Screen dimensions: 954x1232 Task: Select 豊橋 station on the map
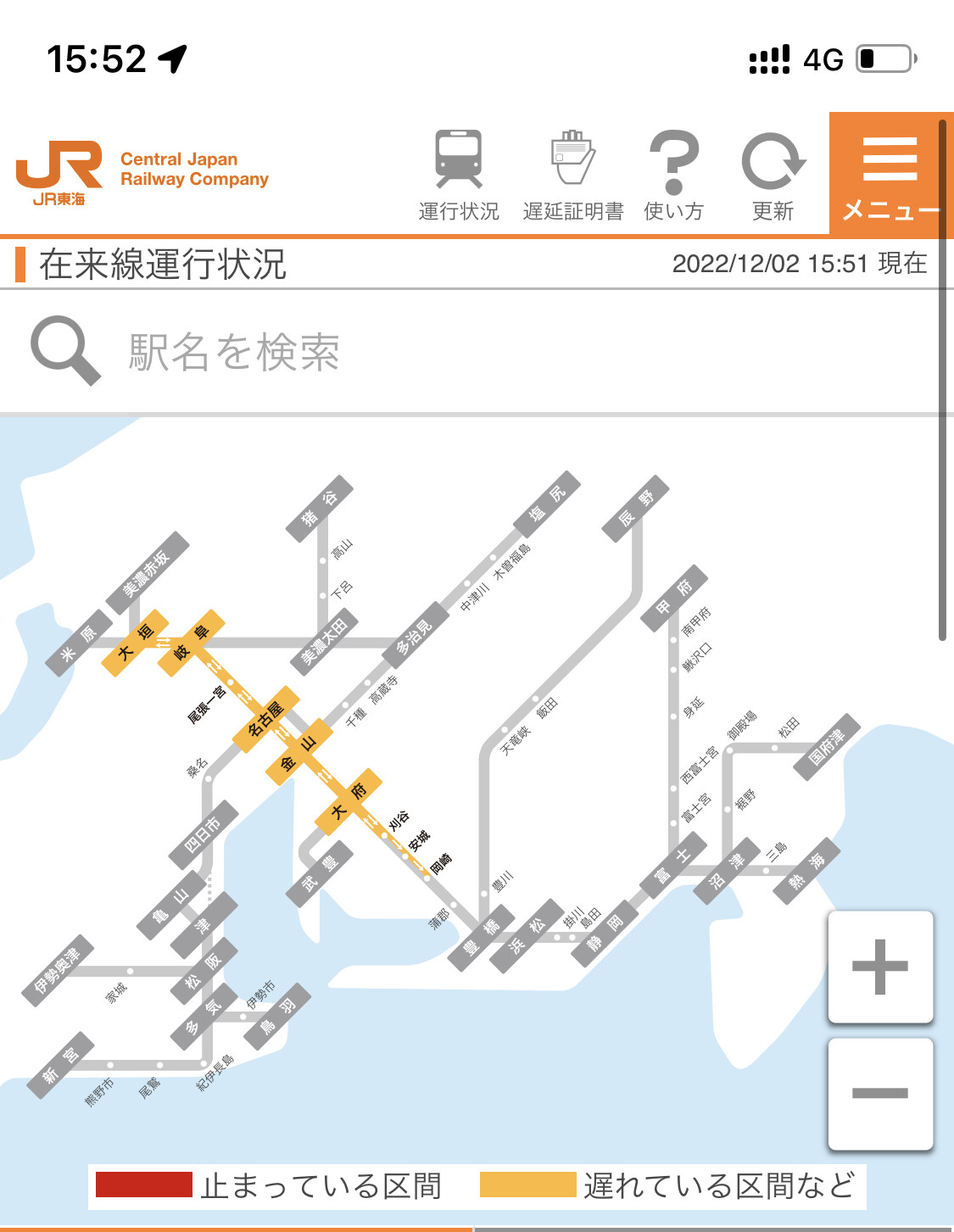[482, 937]
